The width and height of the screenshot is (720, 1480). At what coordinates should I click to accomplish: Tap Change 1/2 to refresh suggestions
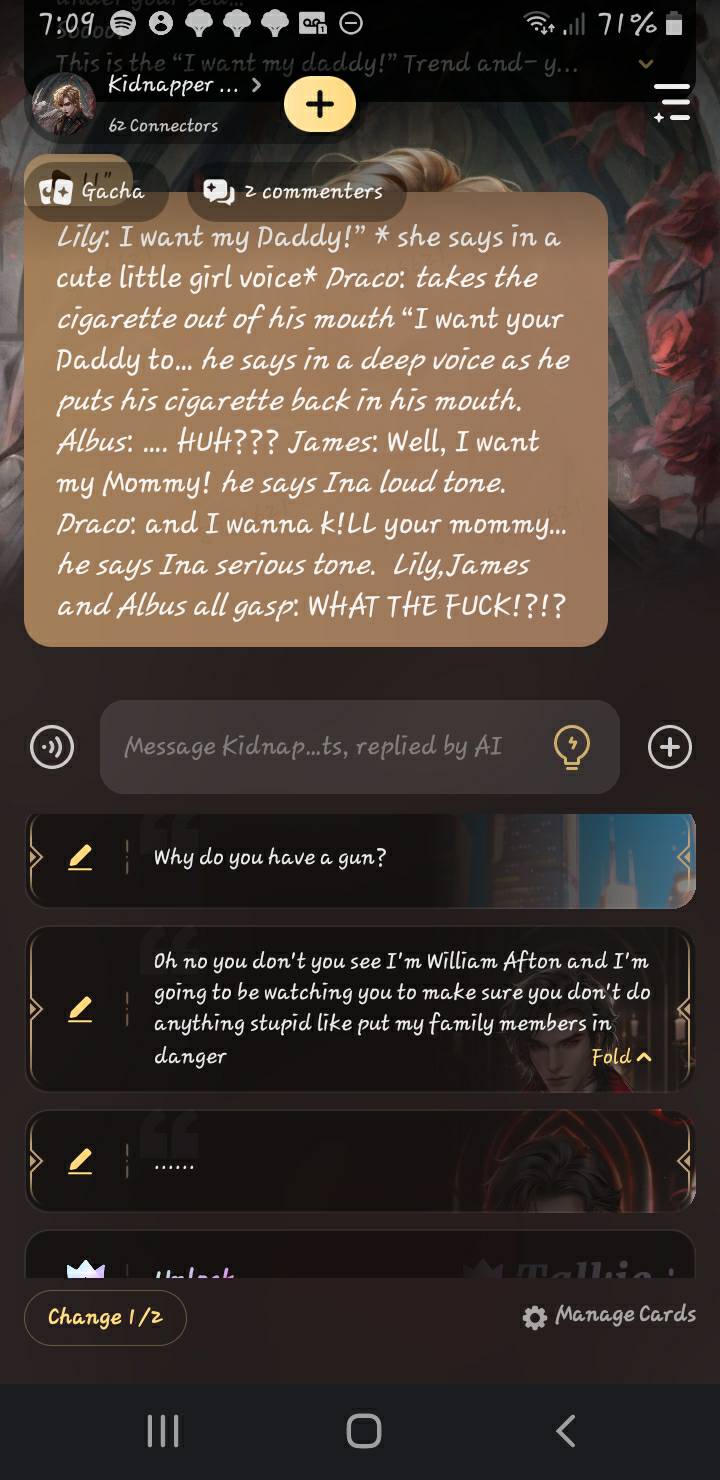[105, 1317]
